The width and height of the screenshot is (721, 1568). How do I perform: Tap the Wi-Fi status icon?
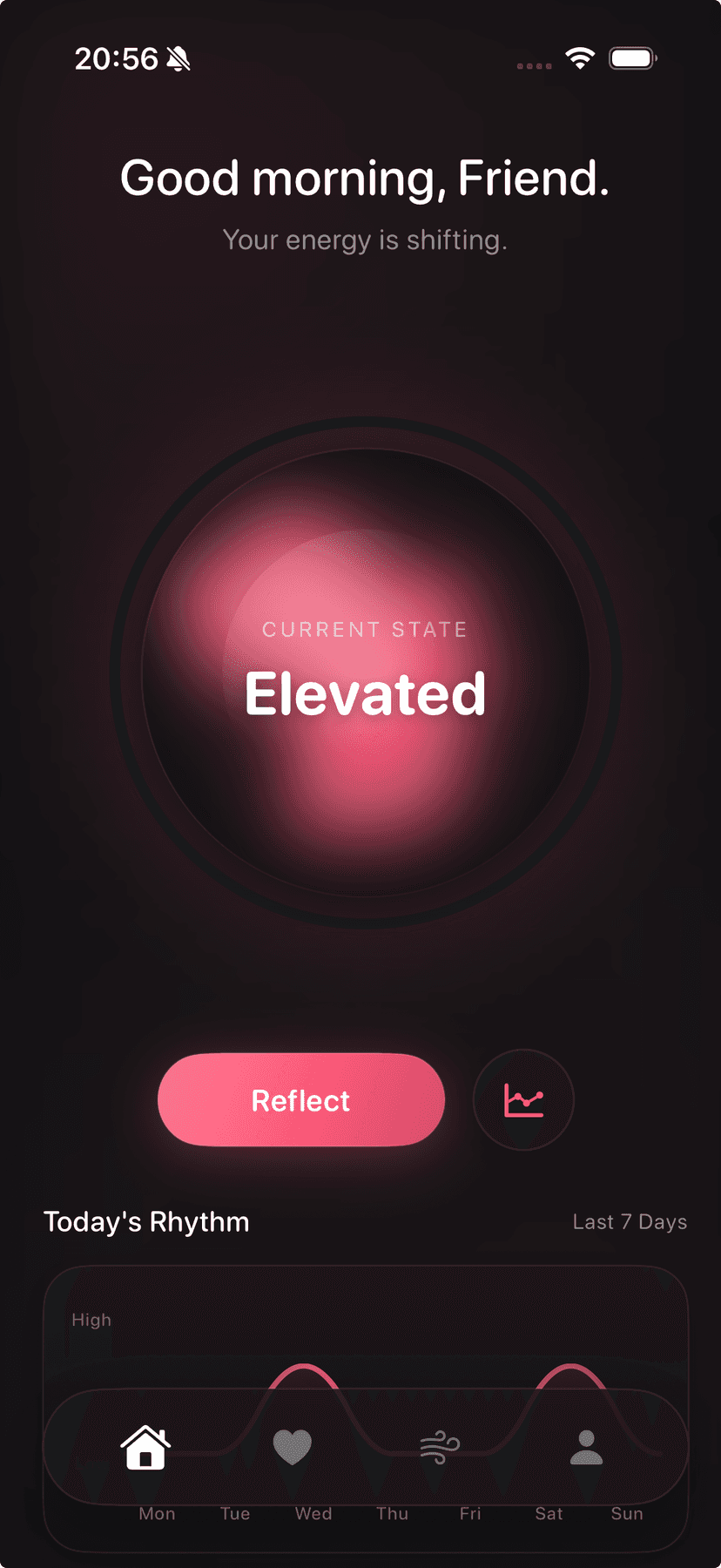[x=580, y=57]
